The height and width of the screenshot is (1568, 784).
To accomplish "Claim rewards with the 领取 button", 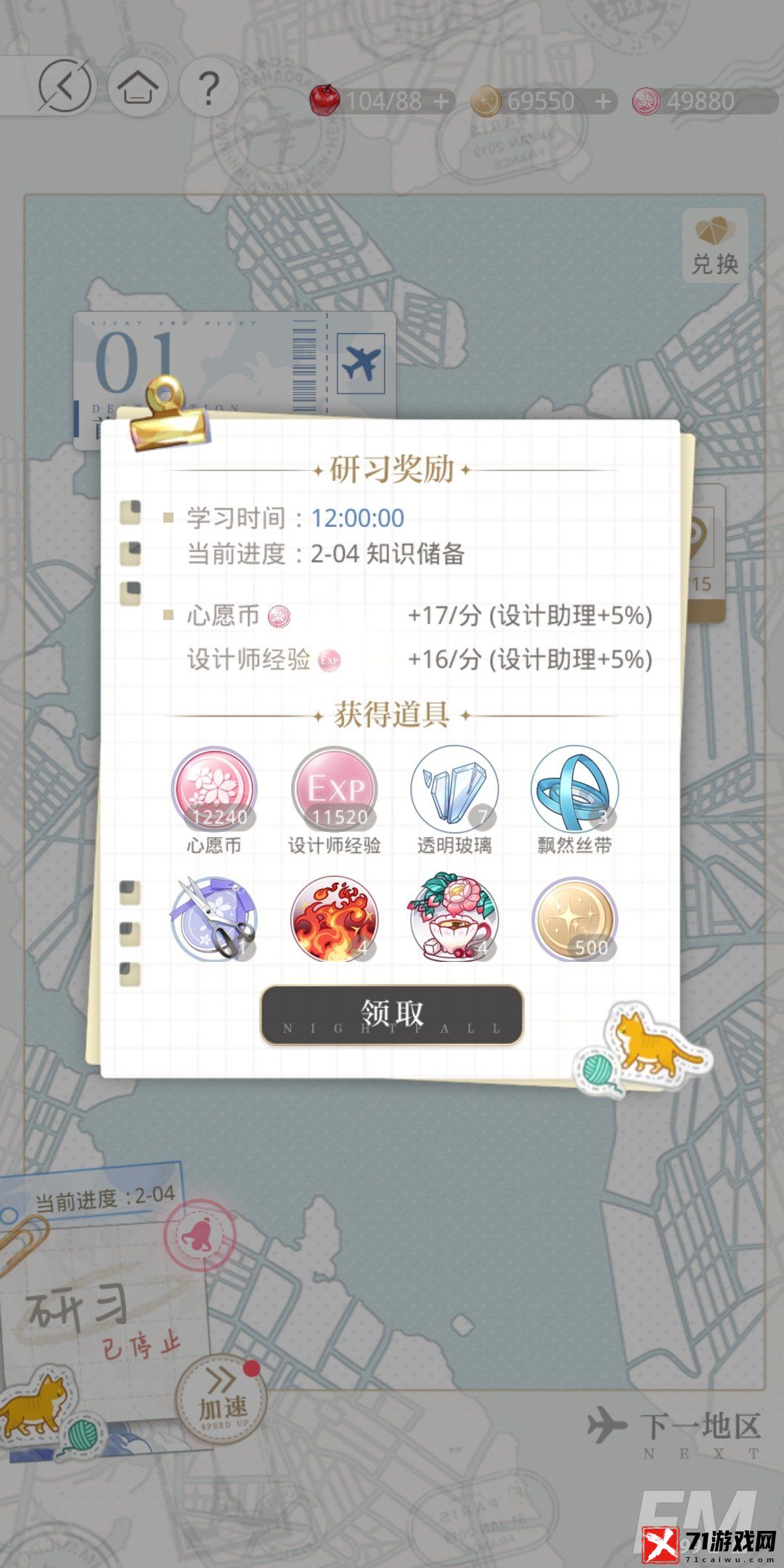I will [x=391, y=1014].
